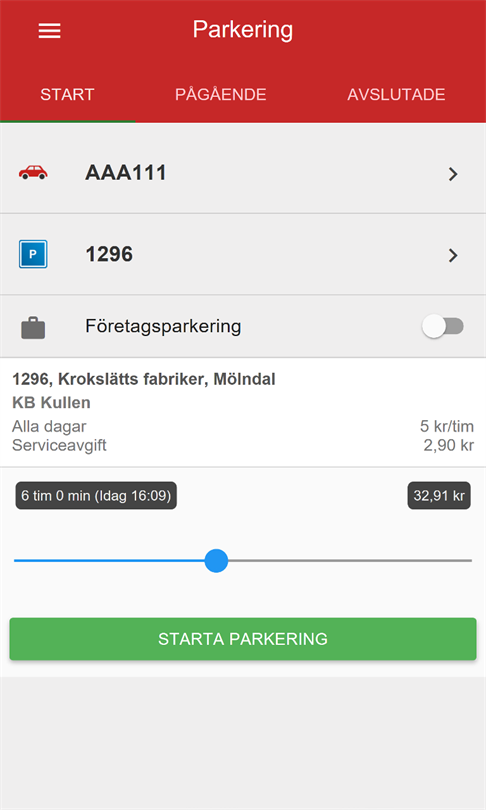Tap the STARTA PARKERING button
The image size is (486, 810).
click(243, 639)
